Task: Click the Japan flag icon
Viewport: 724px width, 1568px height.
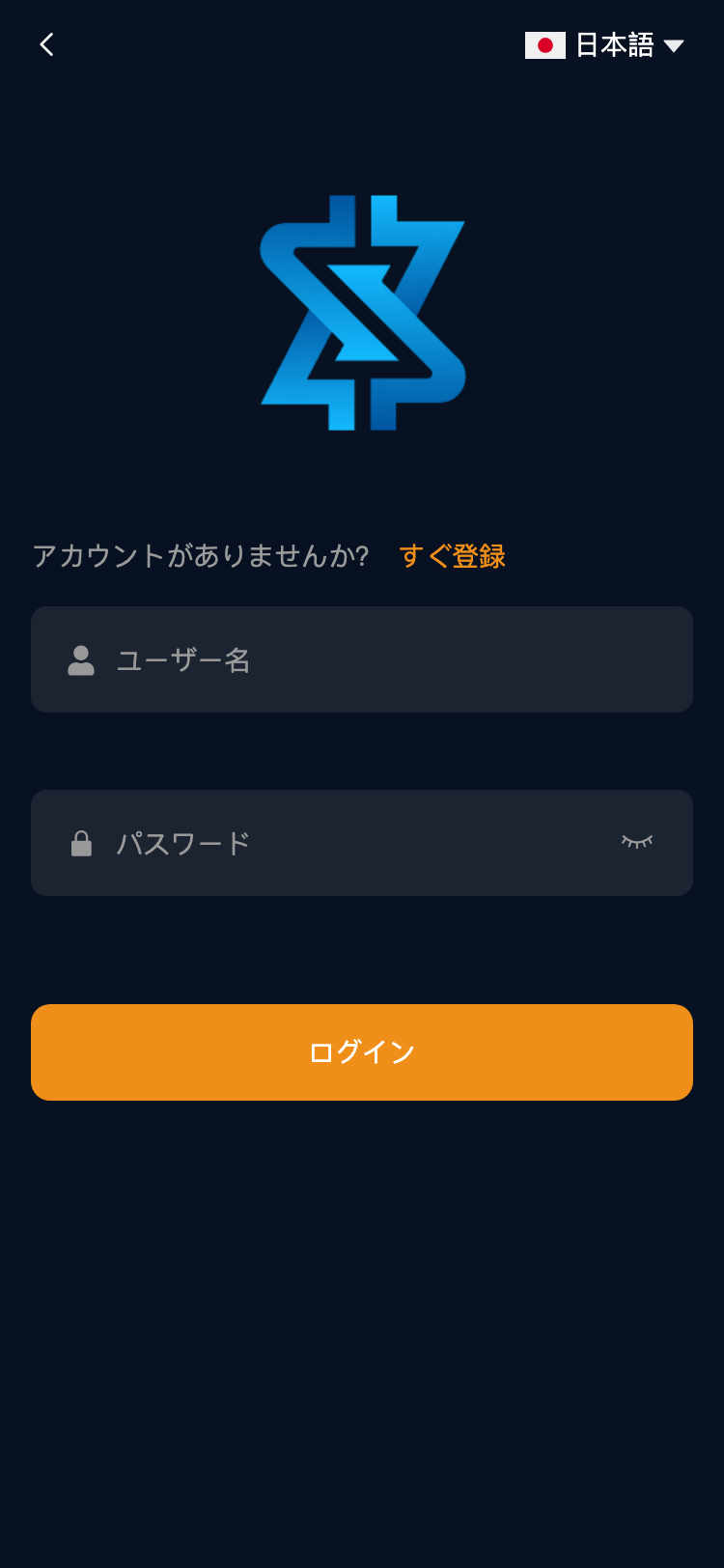Action: click(x=545, y=44)
